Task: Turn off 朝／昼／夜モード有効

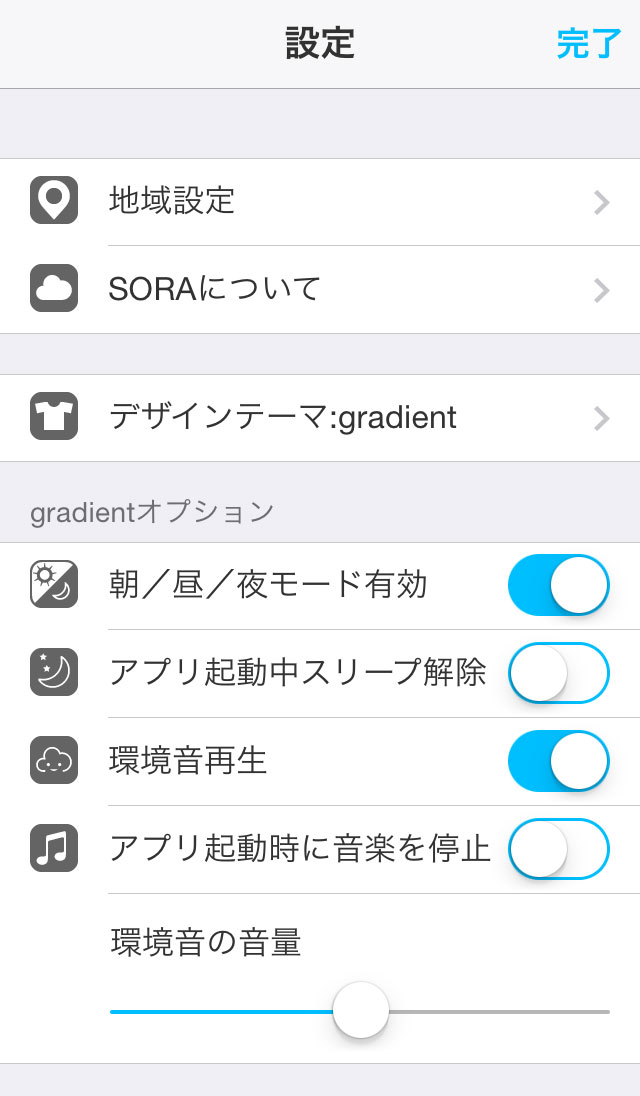Action: tap(558, 585)
